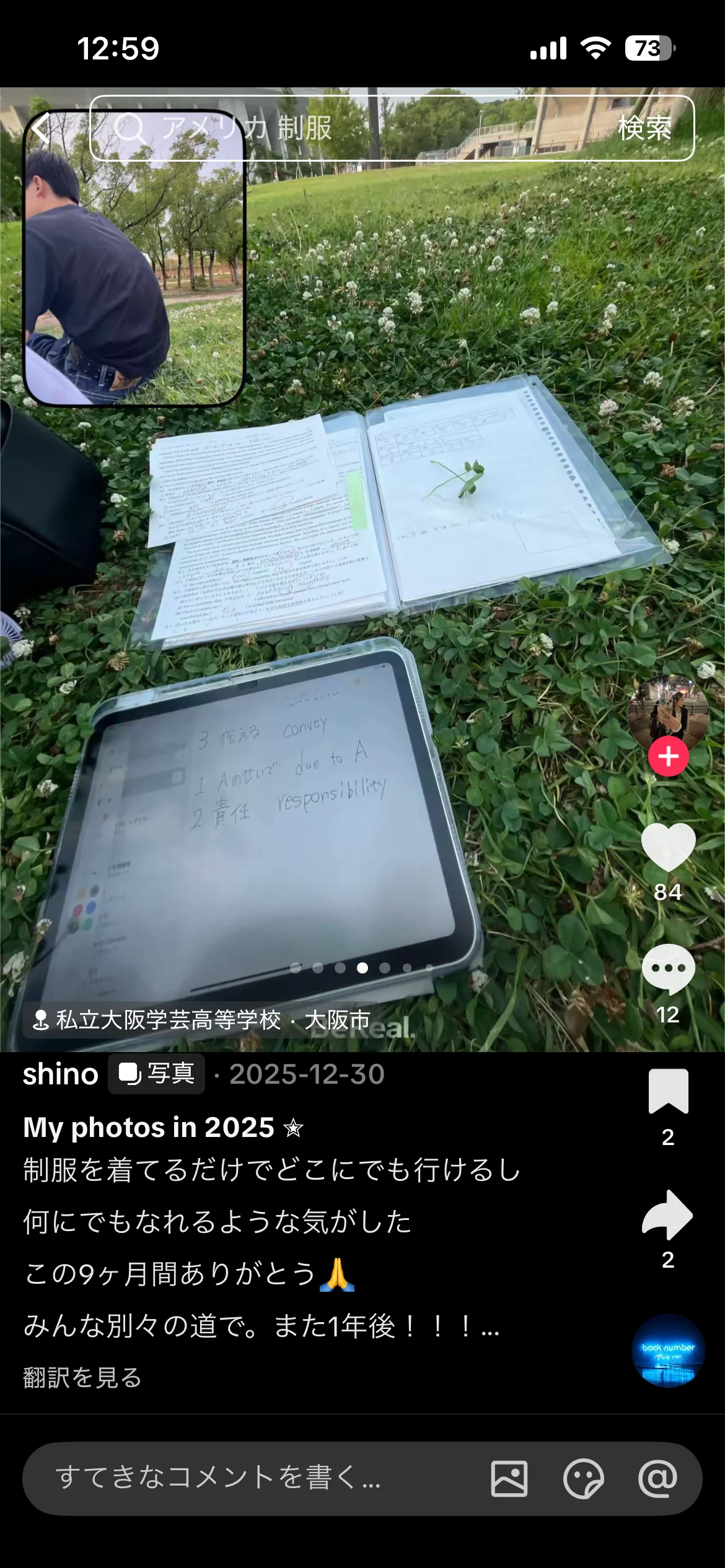Share this post

pyautogui.click(x=668, y=1214)
